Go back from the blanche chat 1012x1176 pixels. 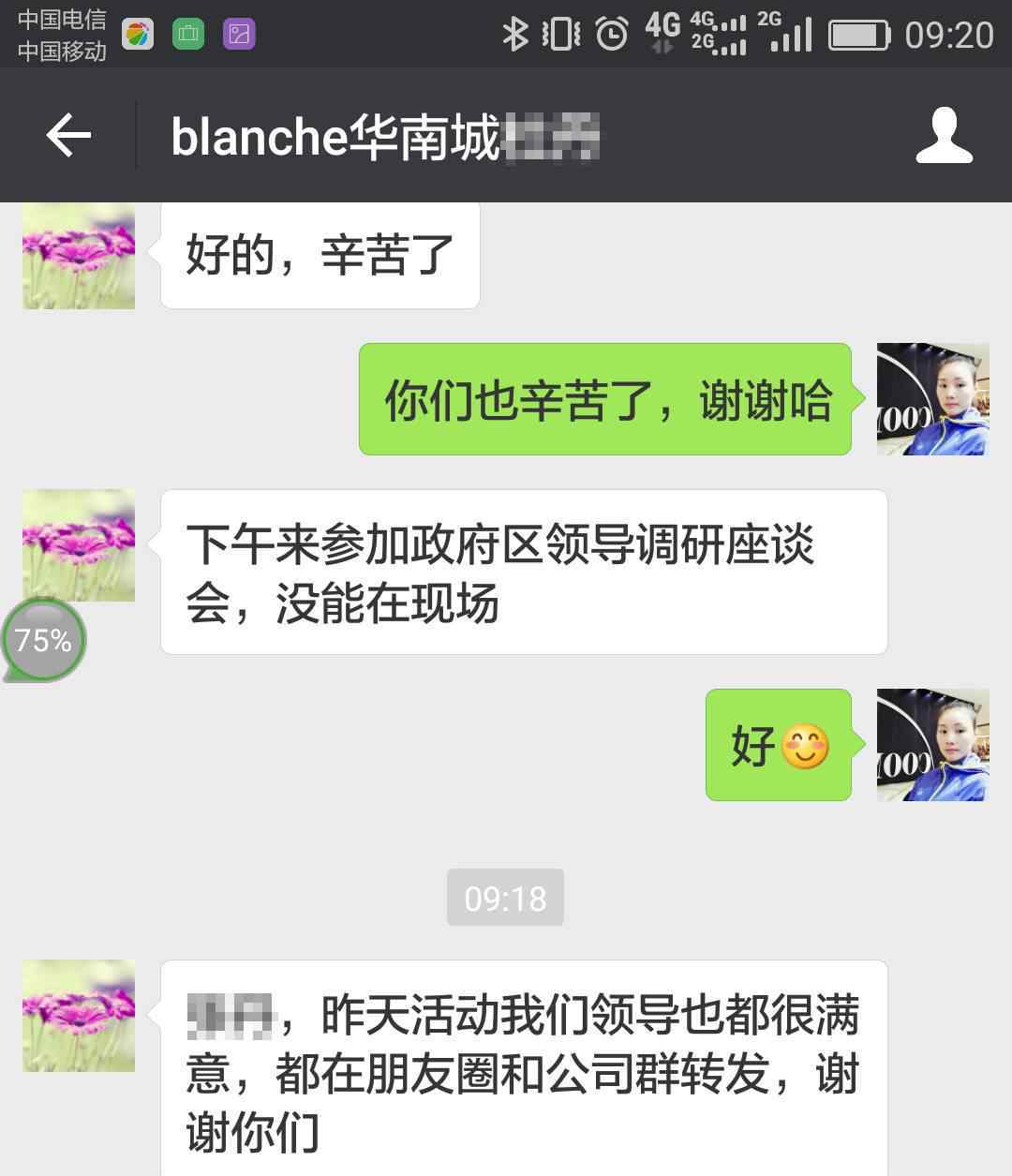click(x=68, y=137)
